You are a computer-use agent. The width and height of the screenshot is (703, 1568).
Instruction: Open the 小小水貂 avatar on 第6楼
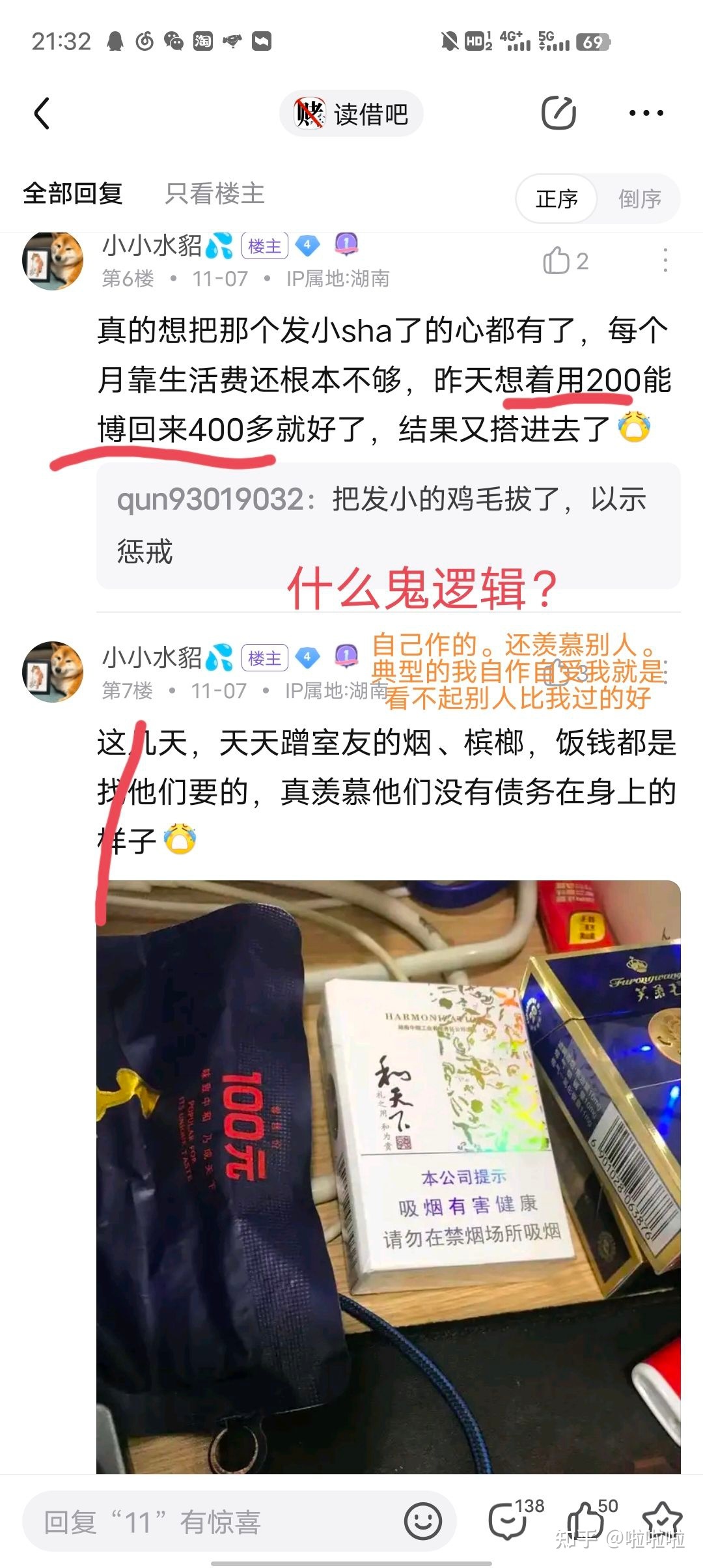click(53, 260)
